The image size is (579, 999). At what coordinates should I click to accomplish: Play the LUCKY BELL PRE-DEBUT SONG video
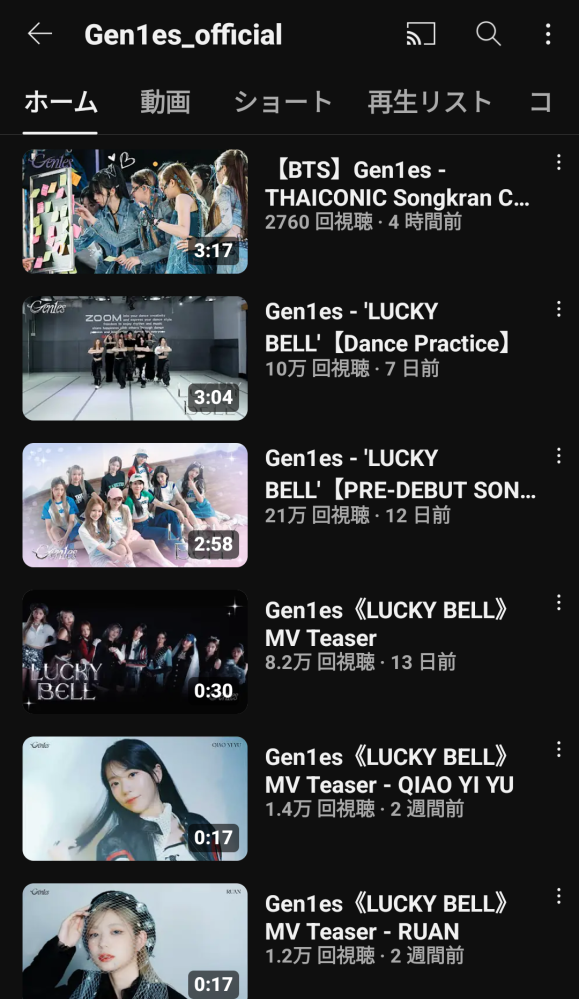pyautogui.click(x=135, y=505)
